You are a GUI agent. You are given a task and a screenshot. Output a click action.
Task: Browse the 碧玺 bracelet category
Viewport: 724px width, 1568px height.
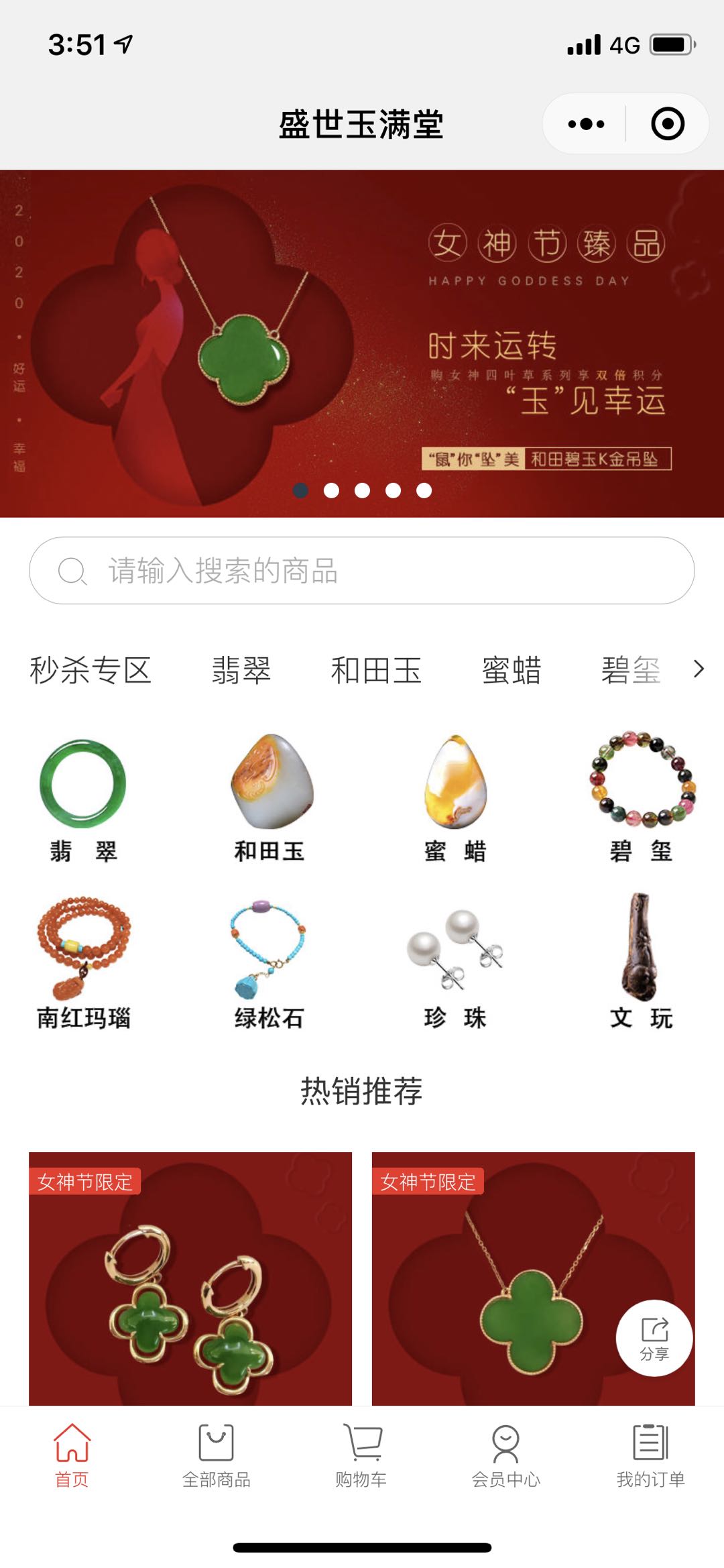pyautogui.click(x=642, y=798)
